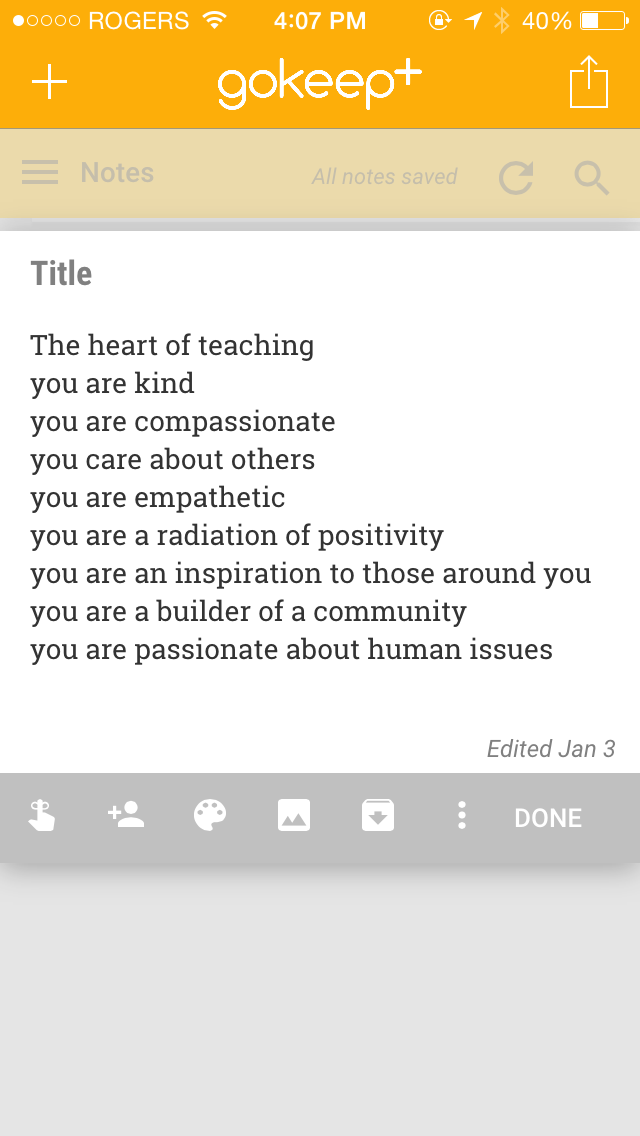
Task: Change the note color using the palette
Action: click(210, 816)
